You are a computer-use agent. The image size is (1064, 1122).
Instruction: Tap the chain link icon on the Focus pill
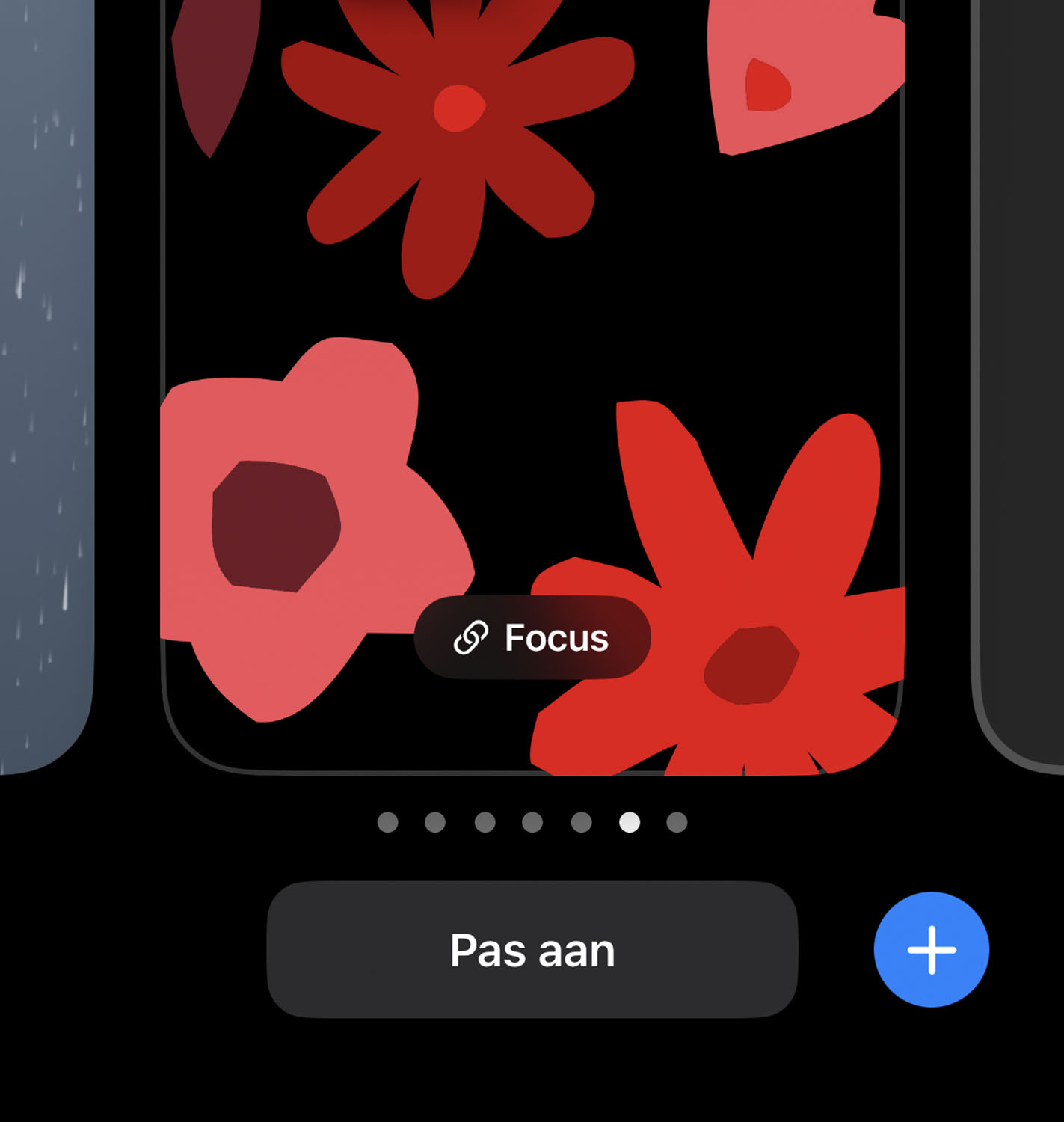click(471, 637)
